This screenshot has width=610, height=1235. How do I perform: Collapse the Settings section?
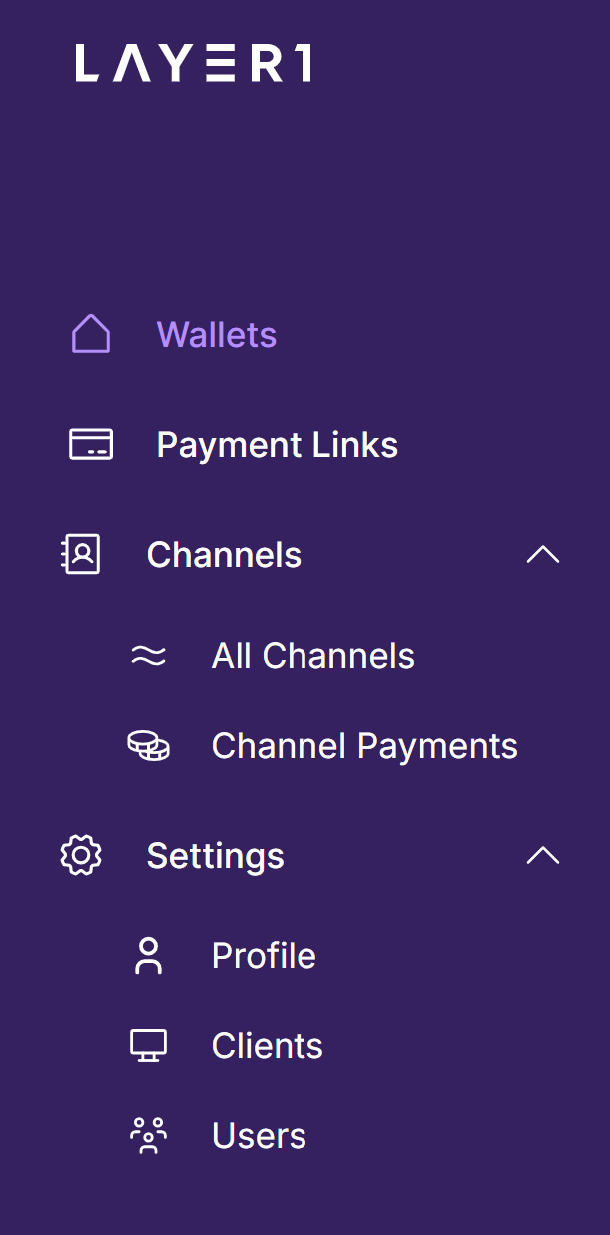click(542, 856)
